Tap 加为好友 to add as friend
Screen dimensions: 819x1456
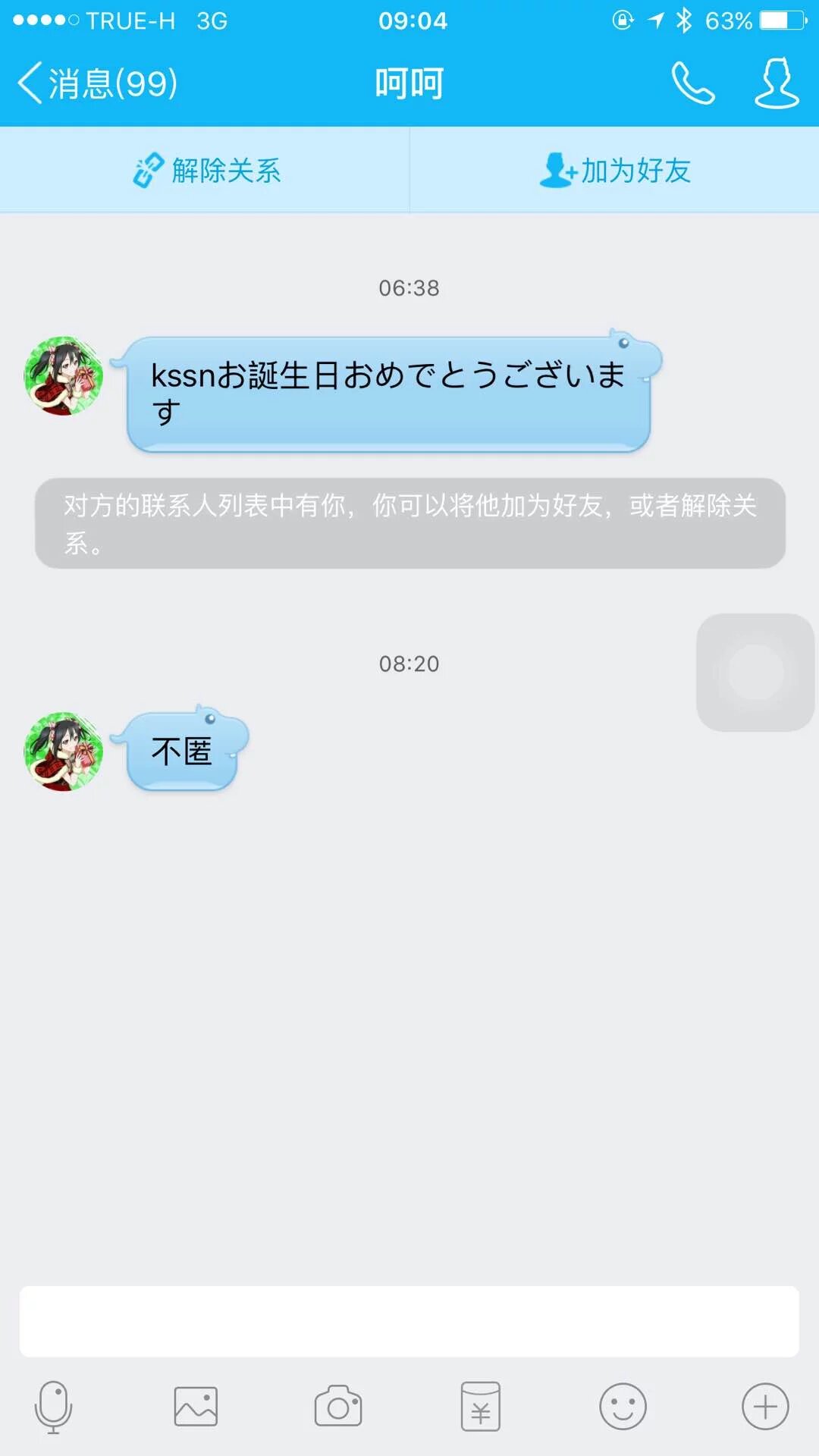(x=615, y=171)
